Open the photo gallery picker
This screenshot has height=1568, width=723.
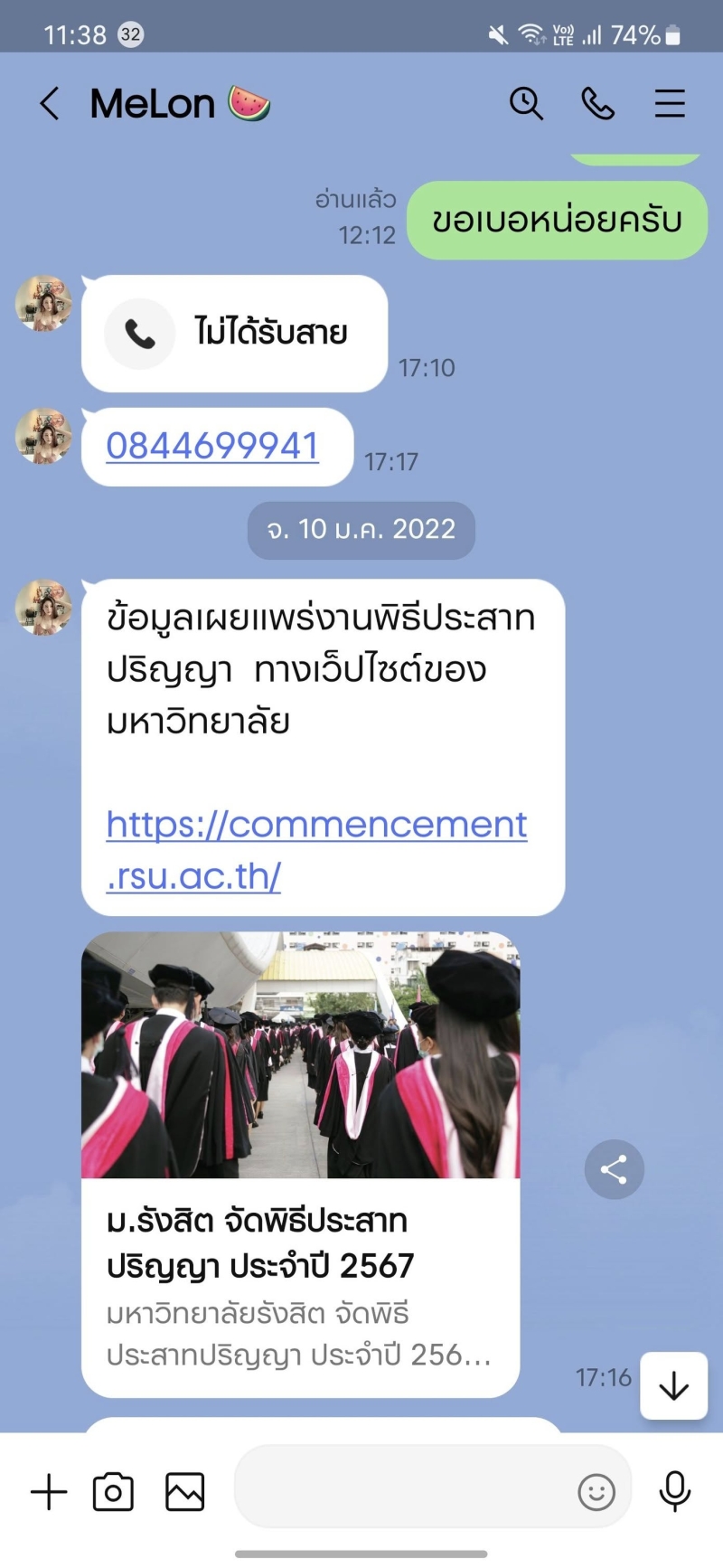(x=184, y=1492)
